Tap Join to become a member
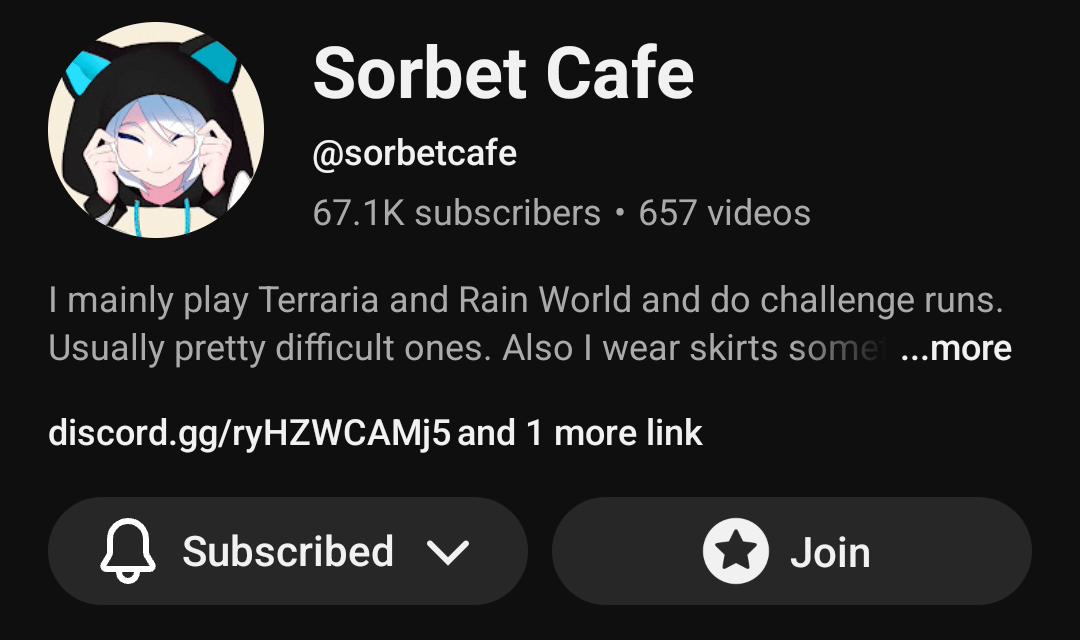Image resolution: width=1080 pixels, height=640 pixels. (791, 551)
